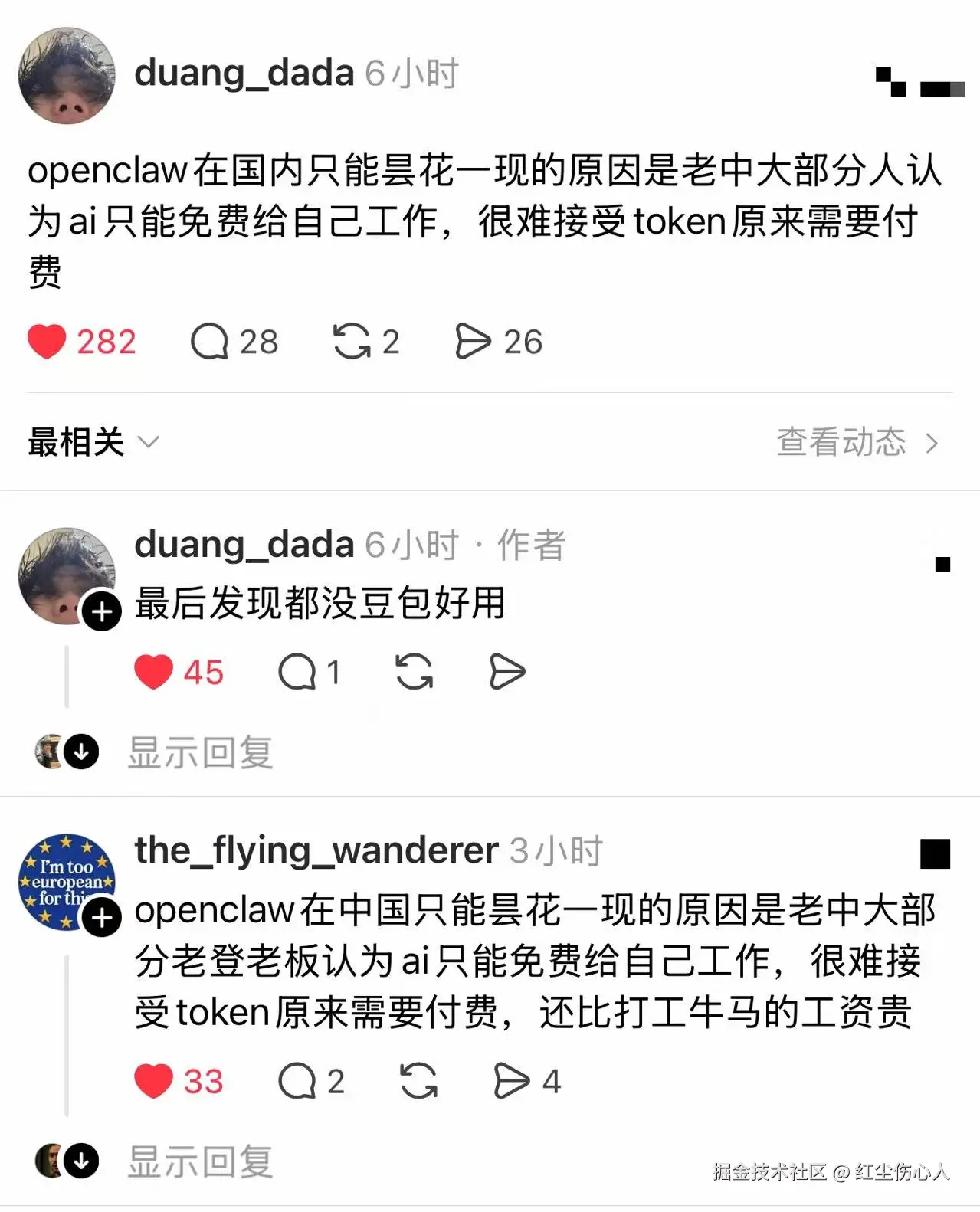Expand 显示回复 under the_flying_wanderer's comment
Image resolution: width=980 pixels, height=1212 pixels.
click(x=201, y=1161)
